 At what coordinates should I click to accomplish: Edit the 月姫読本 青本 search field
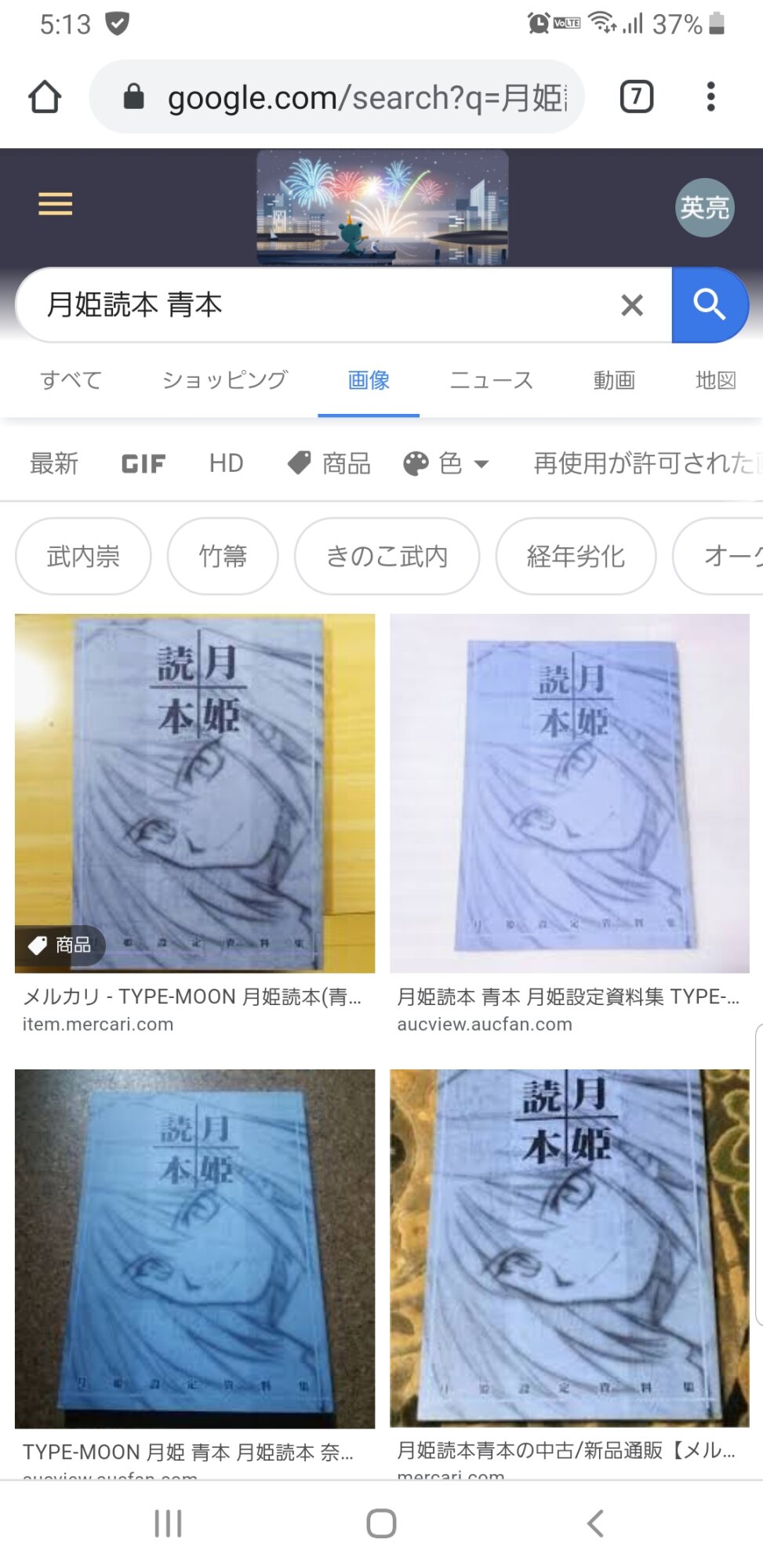point(314,305)
